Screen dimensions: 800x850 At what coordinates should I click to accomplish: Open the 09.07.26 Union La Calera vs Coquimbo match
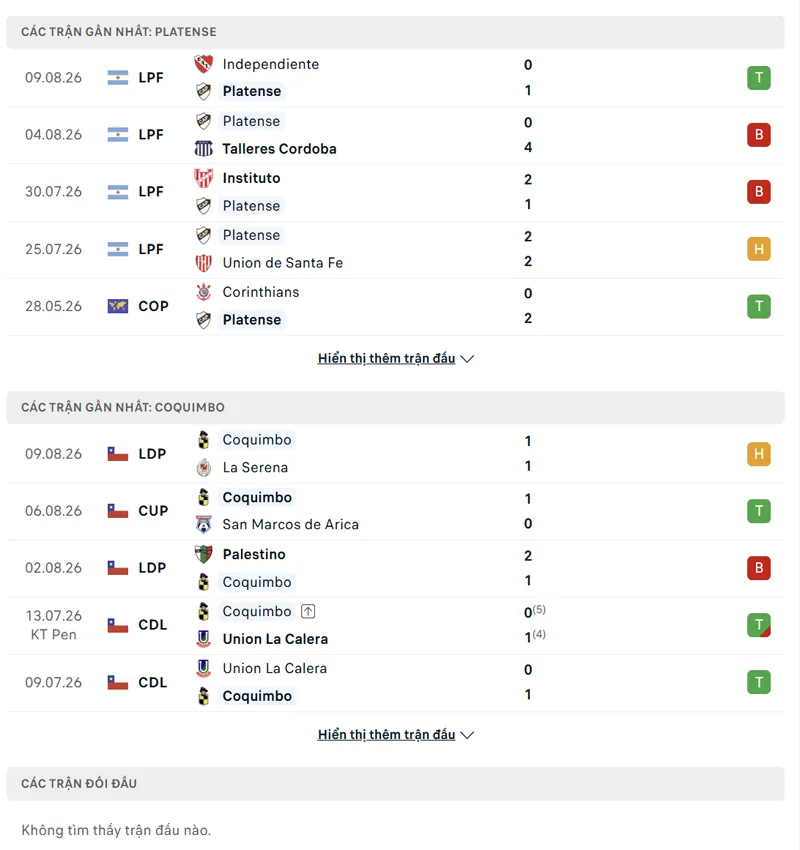(396, 682)
